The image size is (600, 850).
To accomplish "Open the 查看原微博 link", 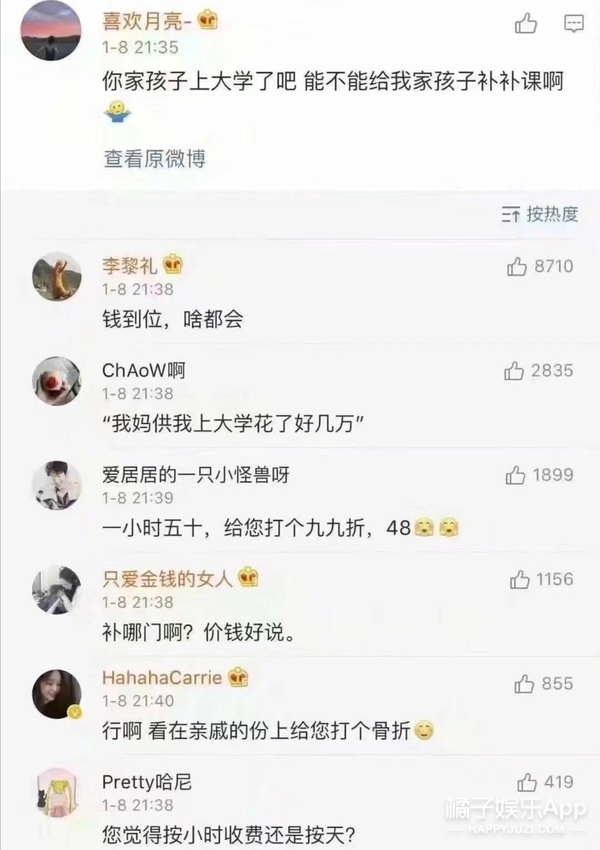I will point(155,159).
